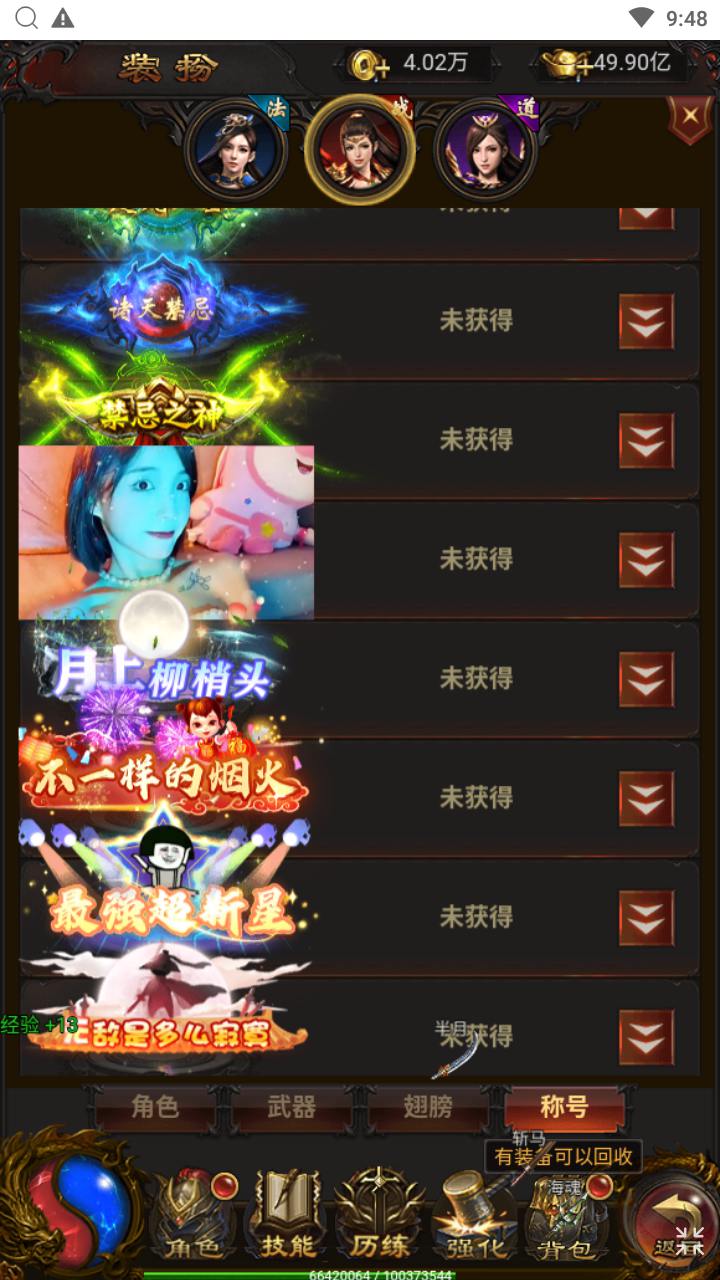This screenshot has height=1280, width=720.
Task: Select the 道 taoist character portrait
Action: click(x=485, y=152)
